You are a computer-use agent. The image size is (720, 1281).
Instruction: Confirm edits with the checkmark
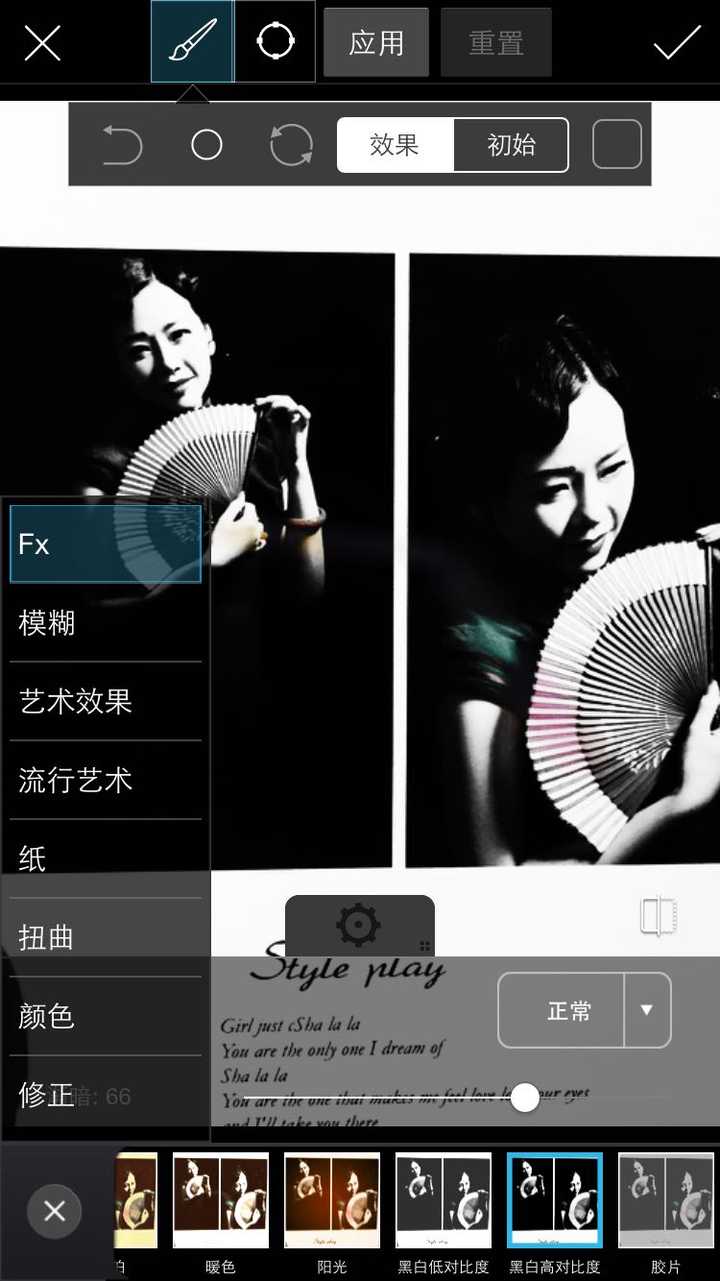[x=677, y=43]
